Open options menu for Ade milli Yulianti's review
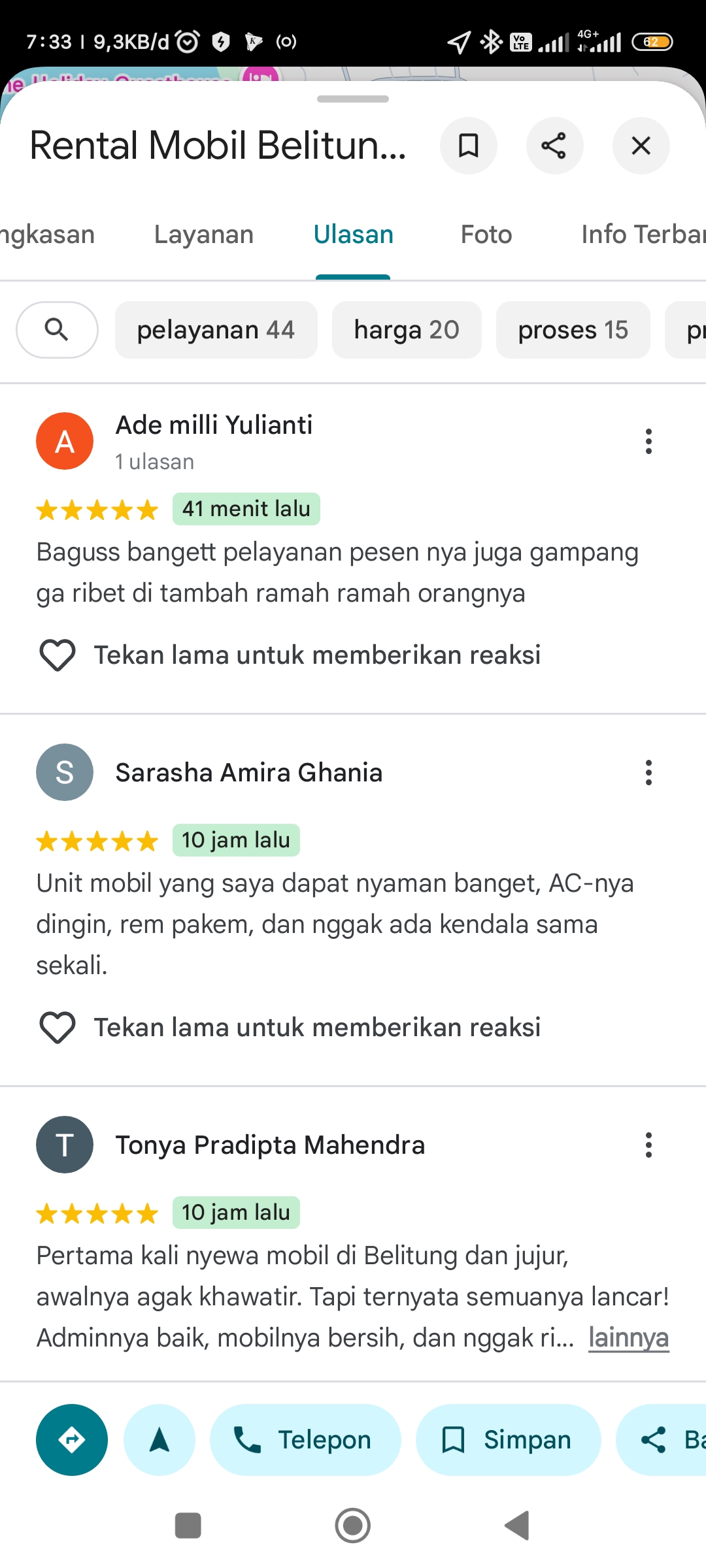The width and height of the screenshot is (706, 1568). [648, 442]
